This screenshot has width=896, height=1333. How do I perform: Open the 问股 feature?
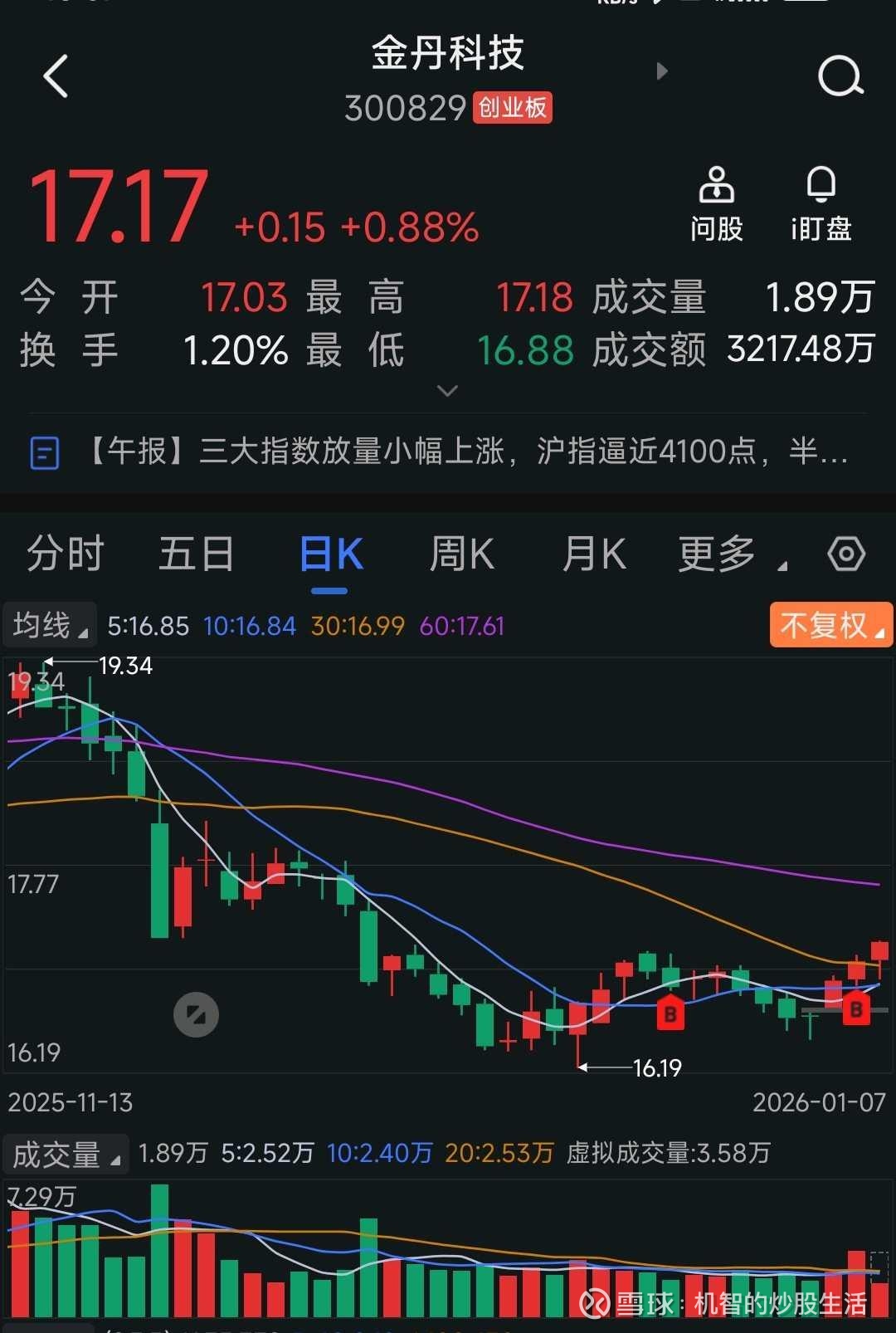coord(716,204)
